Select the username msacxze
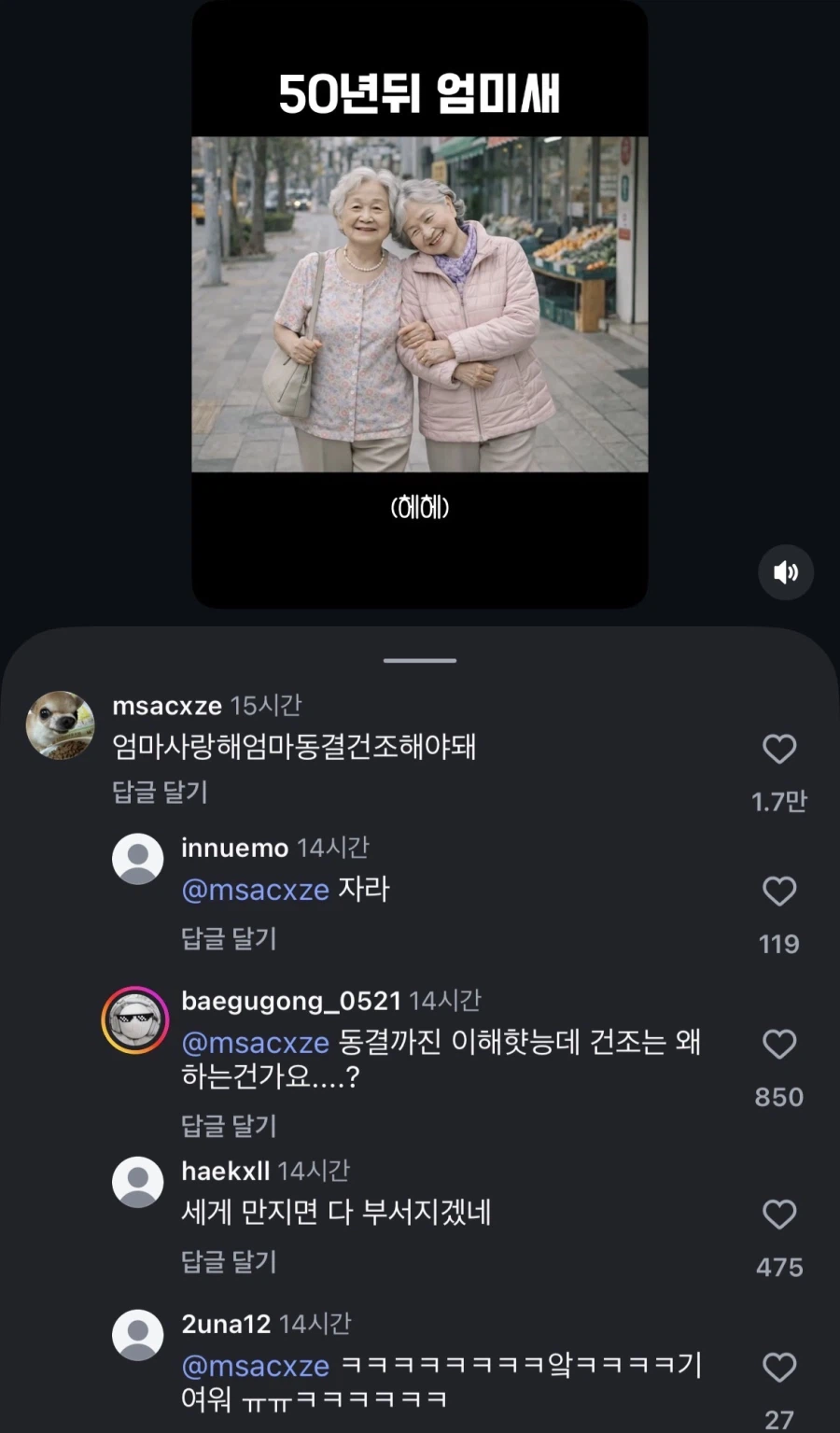The height and width of the screenshot is (1433, 840). pos(166,706)
